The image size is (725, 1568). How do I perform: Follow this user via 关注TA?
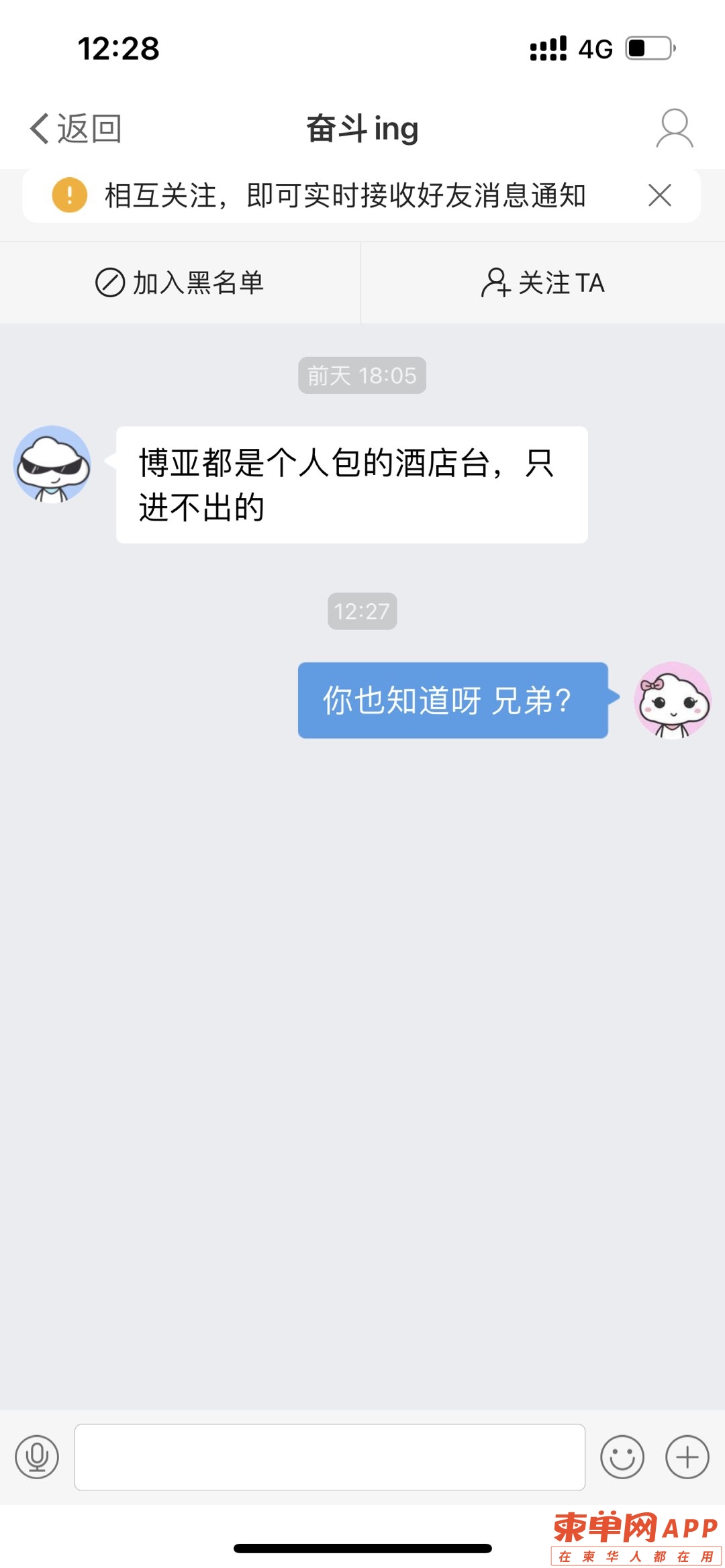[543, 282]
